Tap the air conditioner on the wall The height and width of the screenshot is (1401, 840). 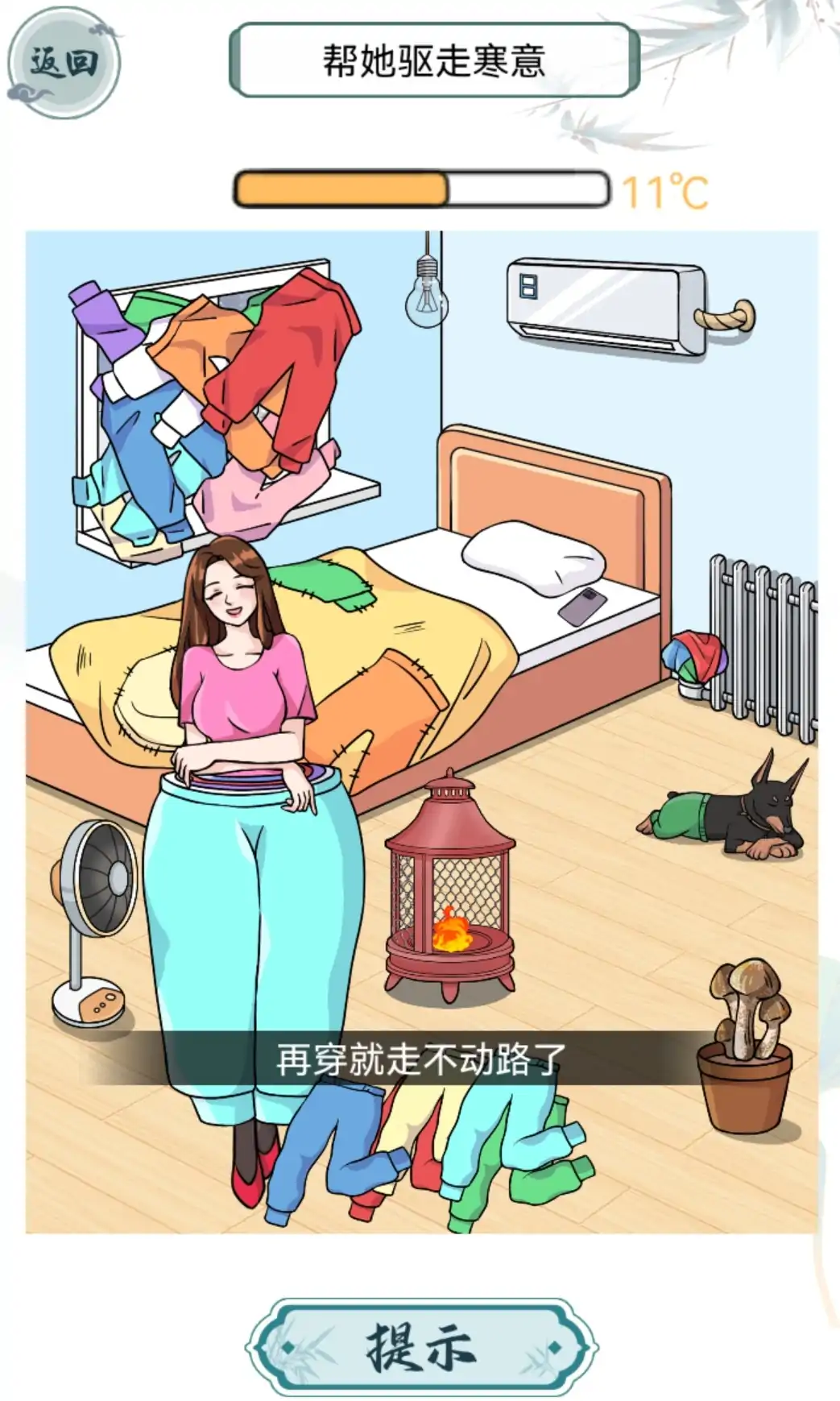pyautogui.click(x=606, y=305)
